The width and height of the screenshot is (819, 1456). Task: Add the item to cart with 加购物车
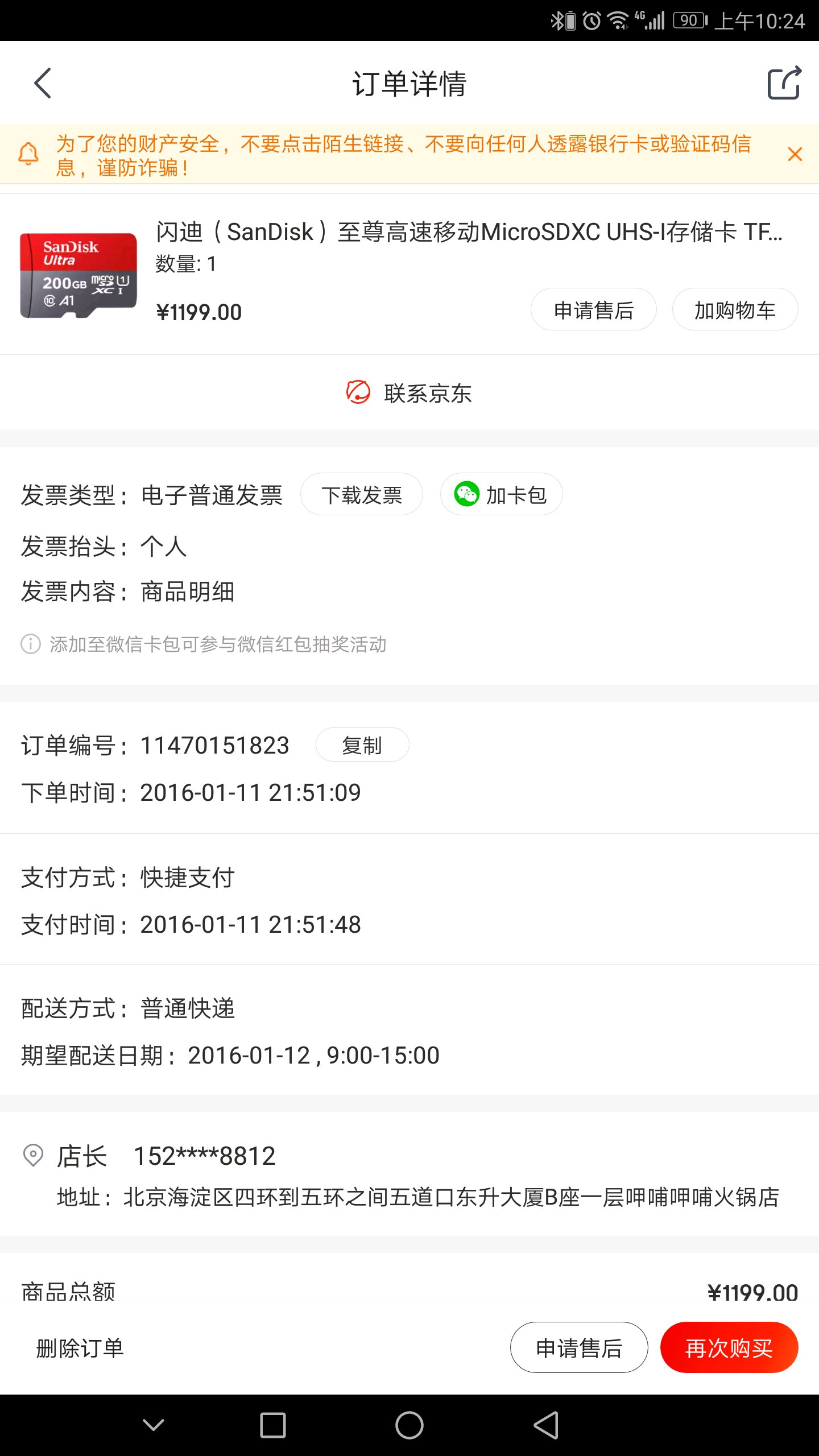(x=735, y=309)
